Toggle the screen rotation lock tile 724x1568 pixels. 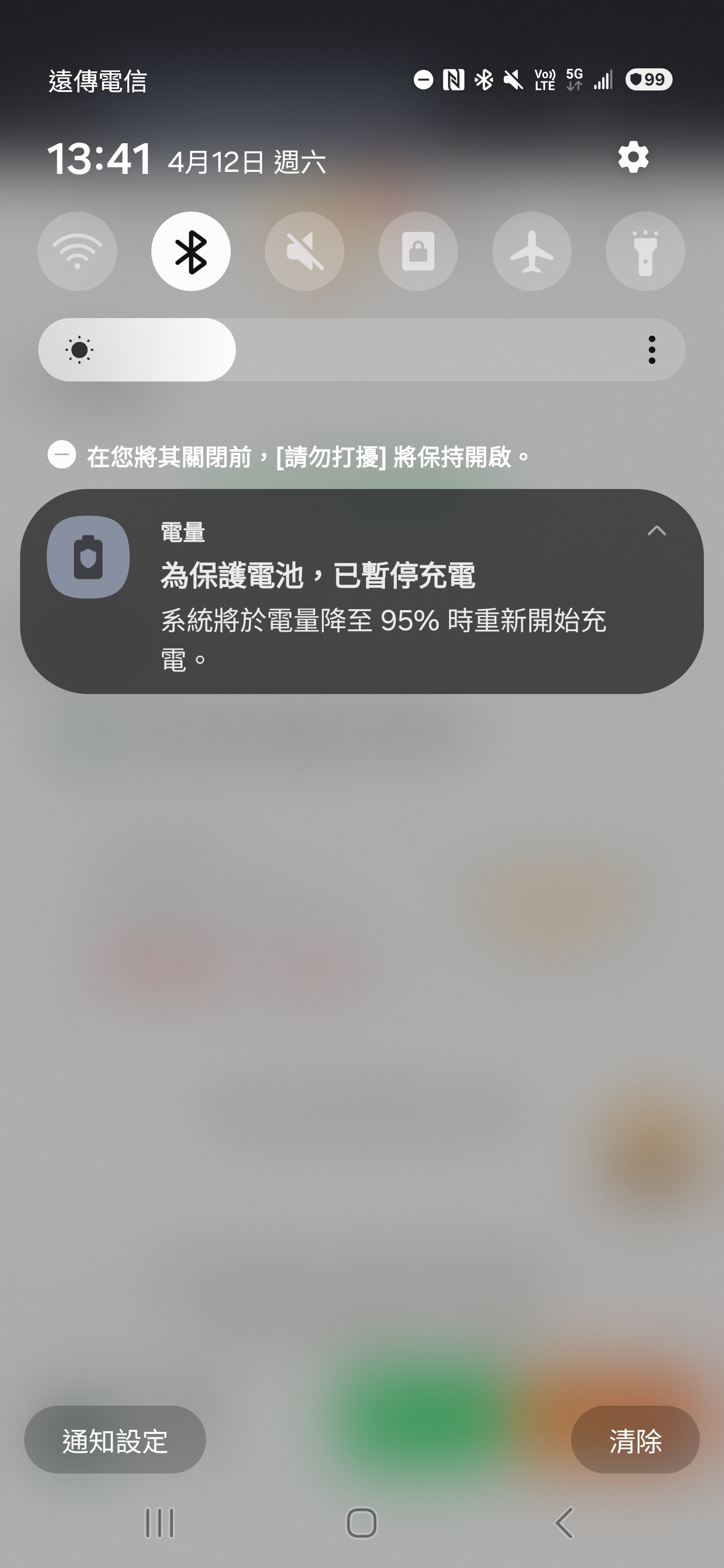click(x=418, y=251)
